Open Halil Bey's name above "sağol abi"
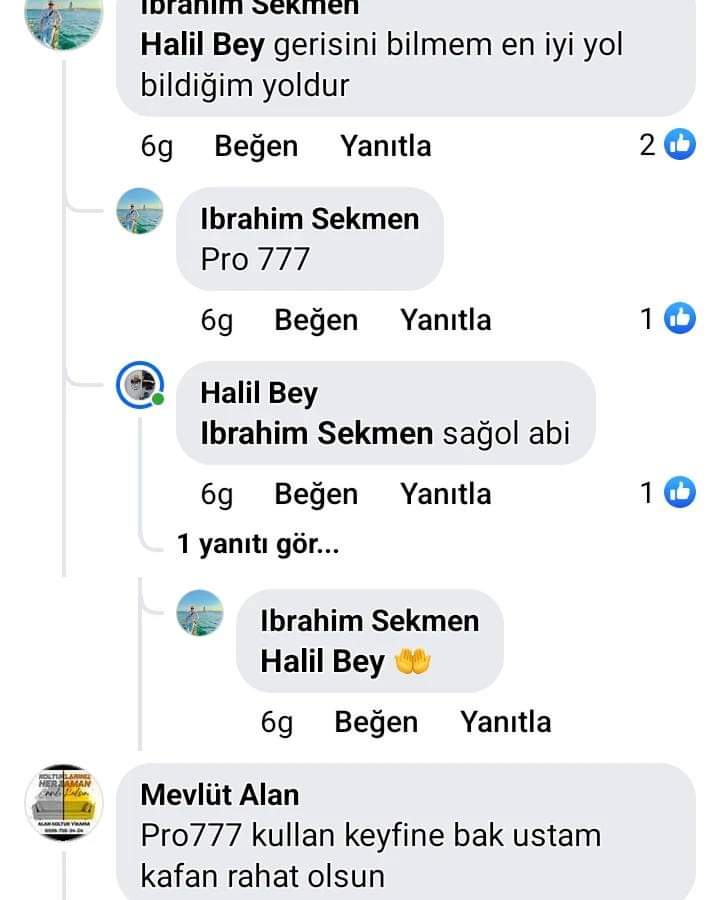The height and width of the screenshot is (900, 720). (x=258, y=393)
